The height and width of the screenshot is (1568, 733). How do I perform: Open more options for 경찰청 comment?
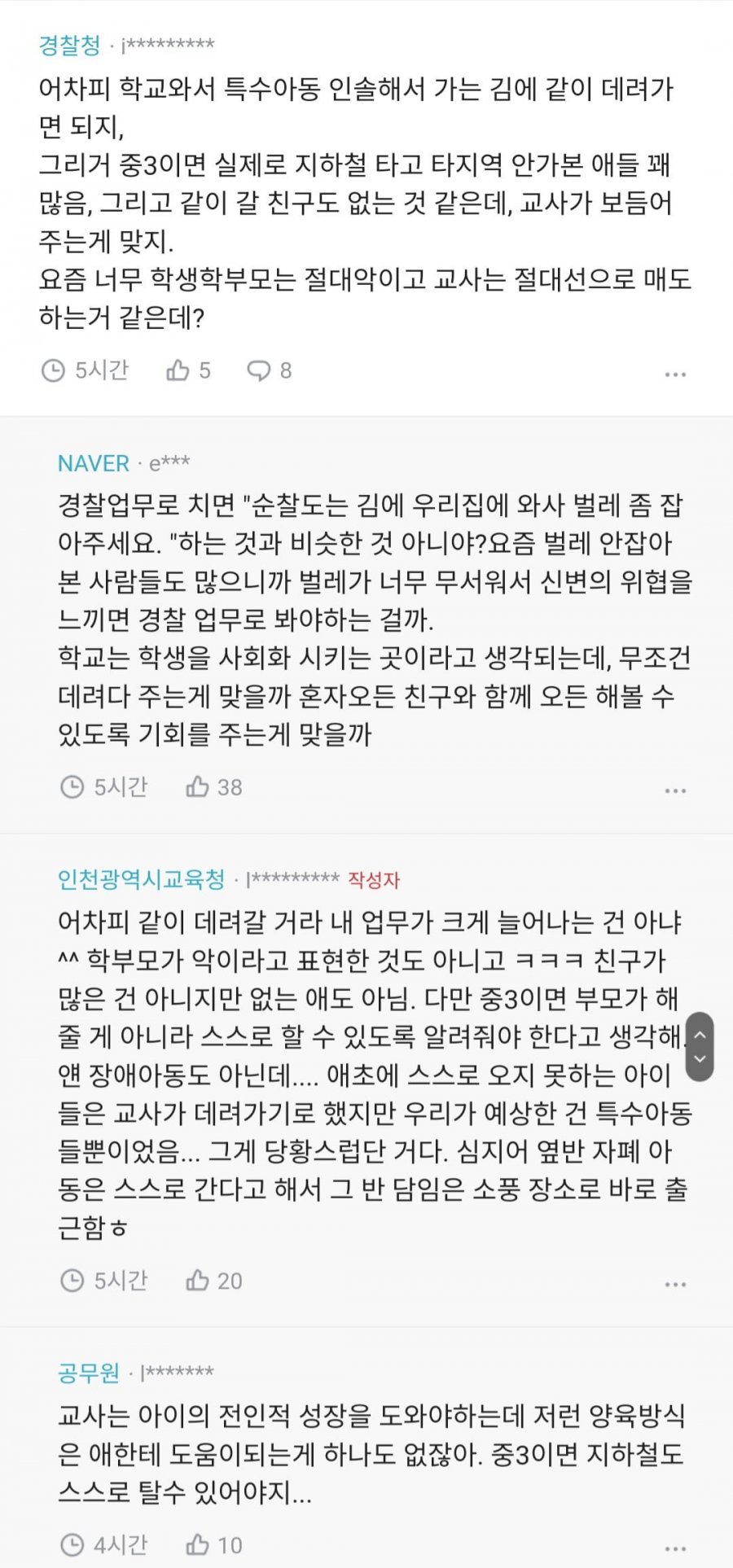pyautogui.click(x=675, y=374)
